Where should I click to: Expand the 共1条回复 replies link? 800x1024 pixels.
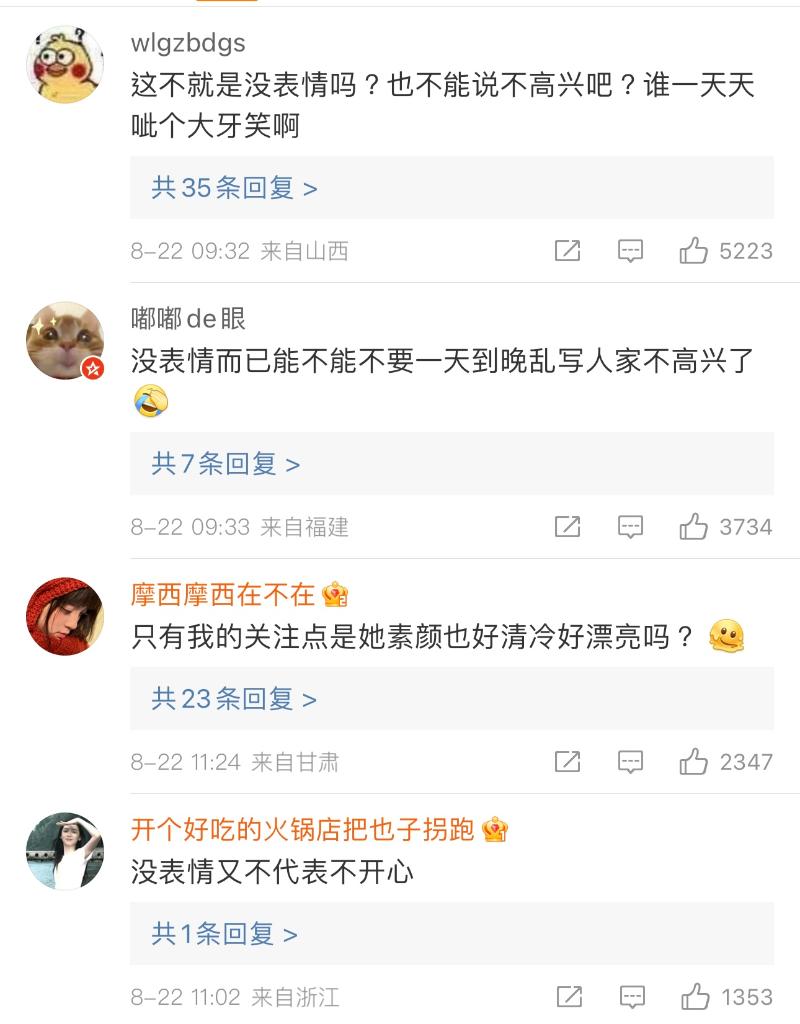point(225,934)
